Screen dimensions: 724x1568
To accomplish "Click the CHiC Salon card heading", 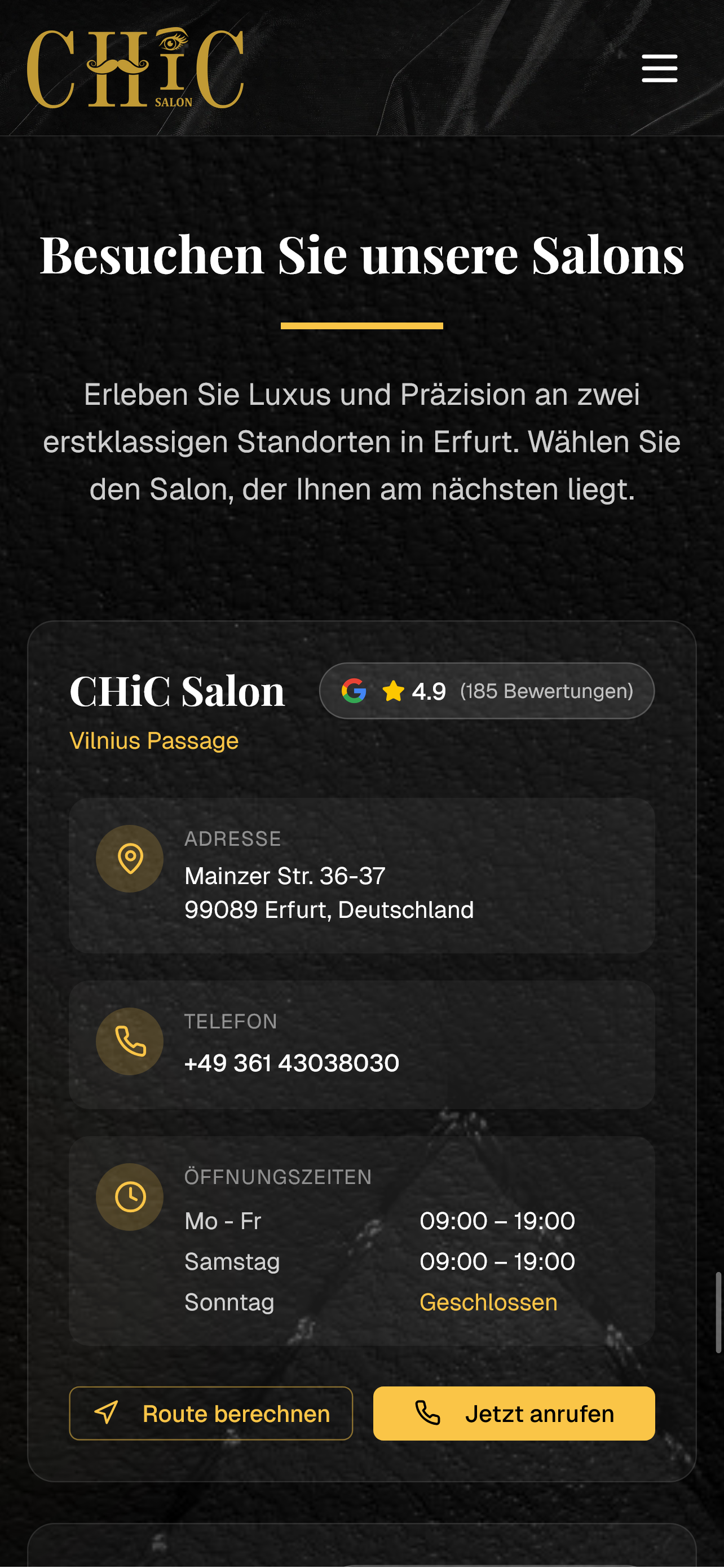I will 177,690.
